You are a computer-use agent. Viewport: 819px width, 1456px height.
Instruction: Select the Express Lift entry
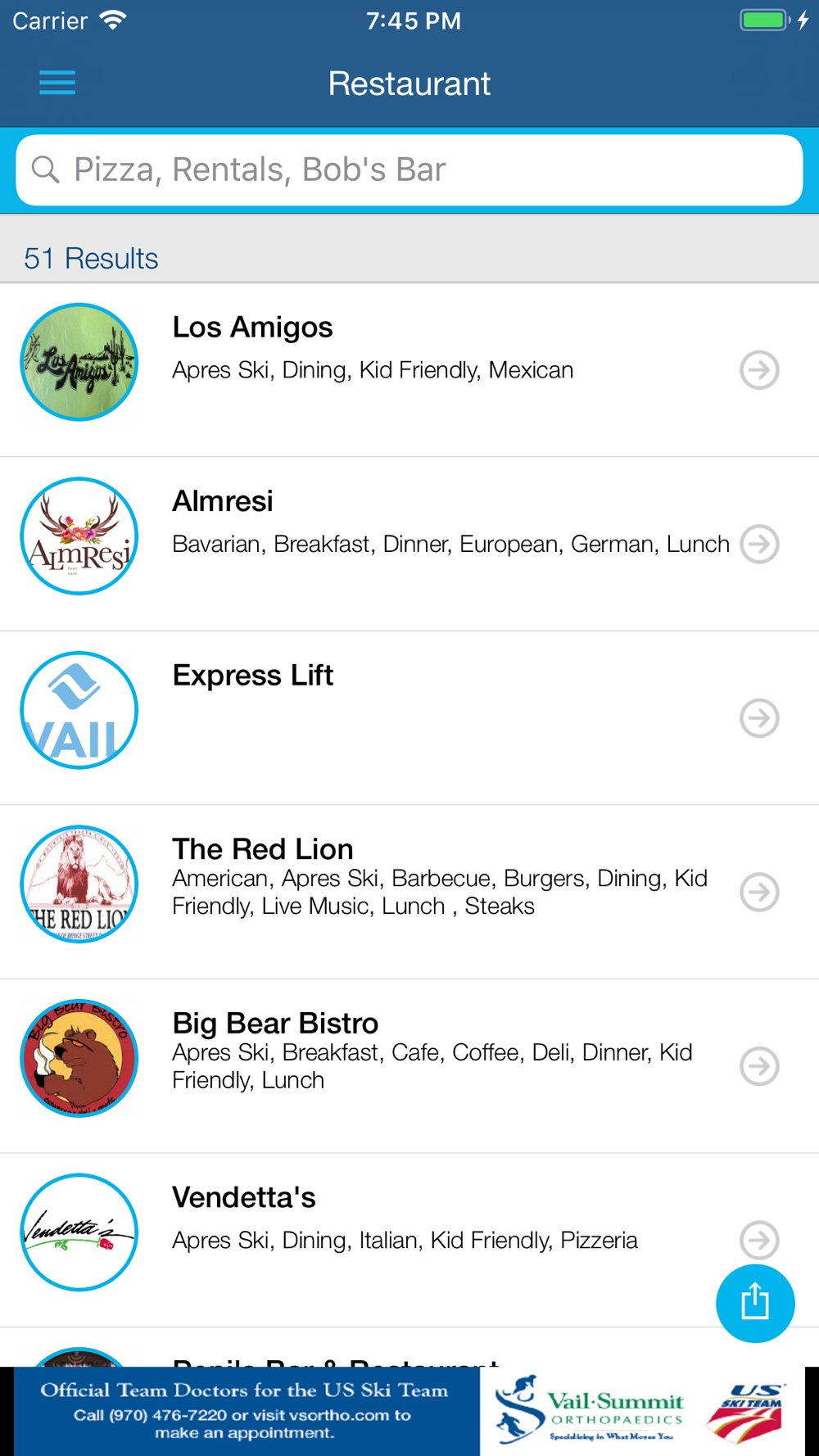[x=409, y=718]
